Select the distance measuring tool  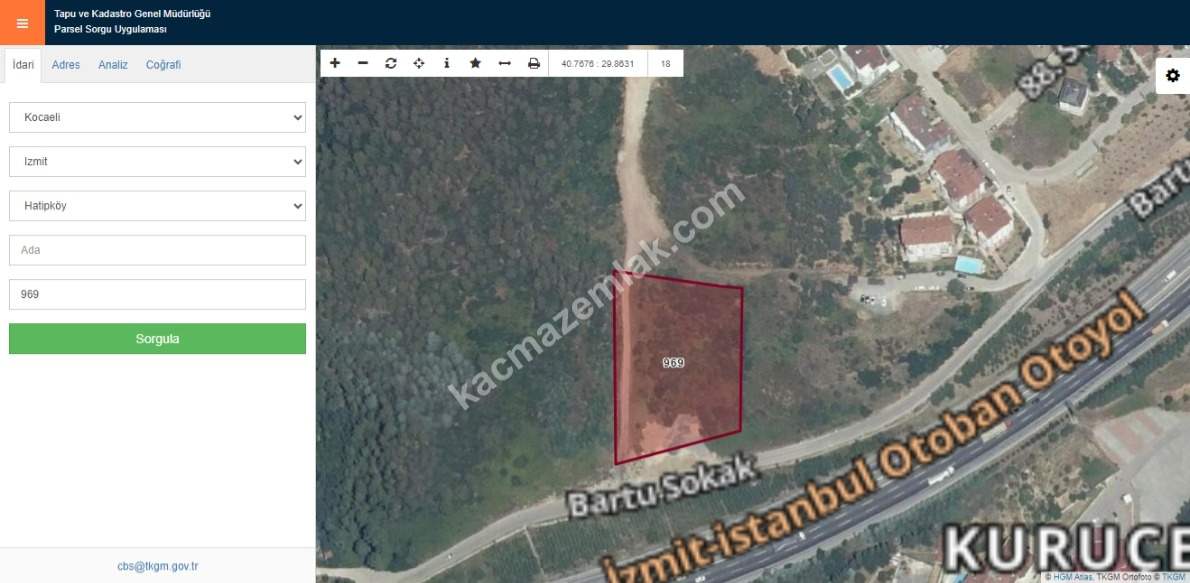click(505, 63)
